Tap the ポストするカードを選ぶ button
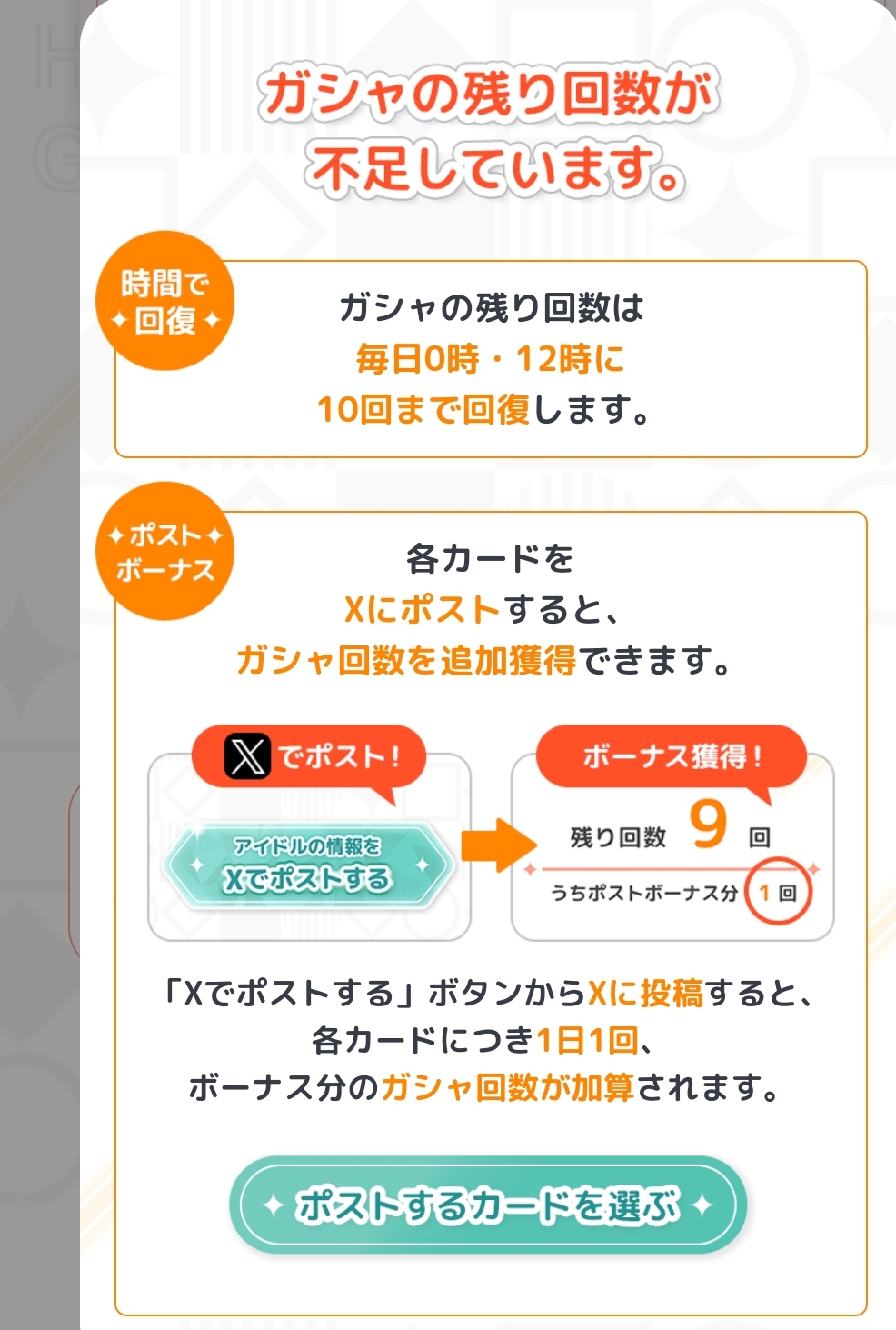This screenshot has width=896, height=1330. [488, 1205]
